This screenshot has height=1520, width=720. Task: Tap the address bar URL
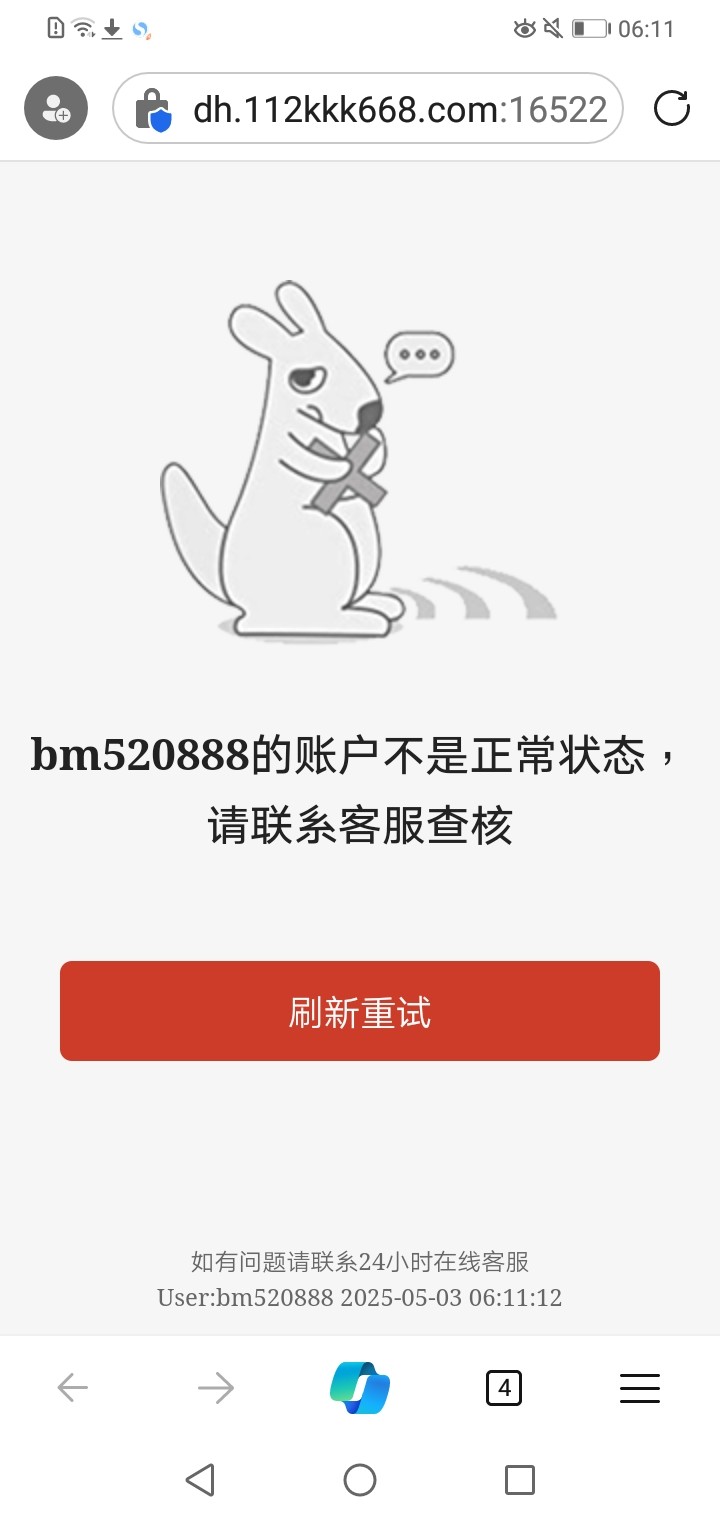point(400,109)
